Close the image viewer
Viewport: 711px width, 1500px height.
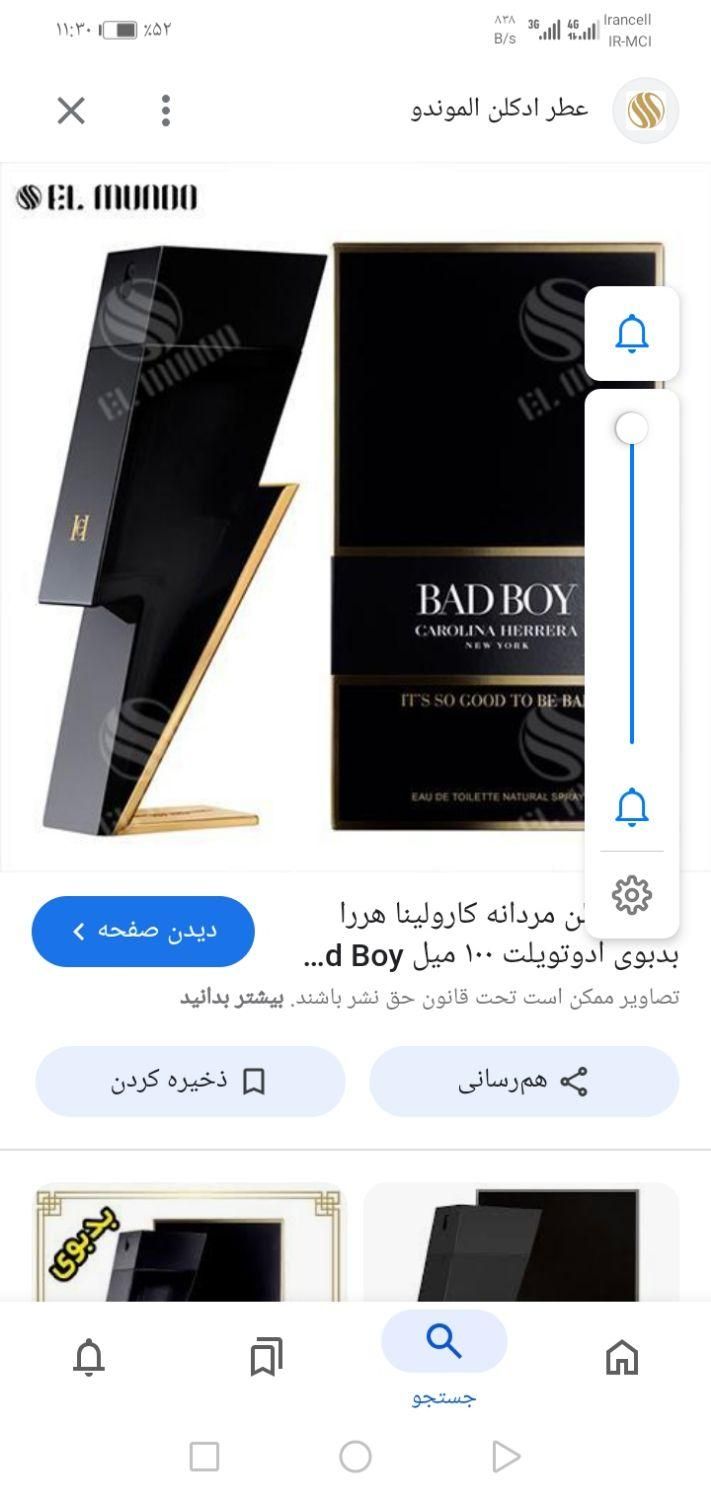click(71, 111)
